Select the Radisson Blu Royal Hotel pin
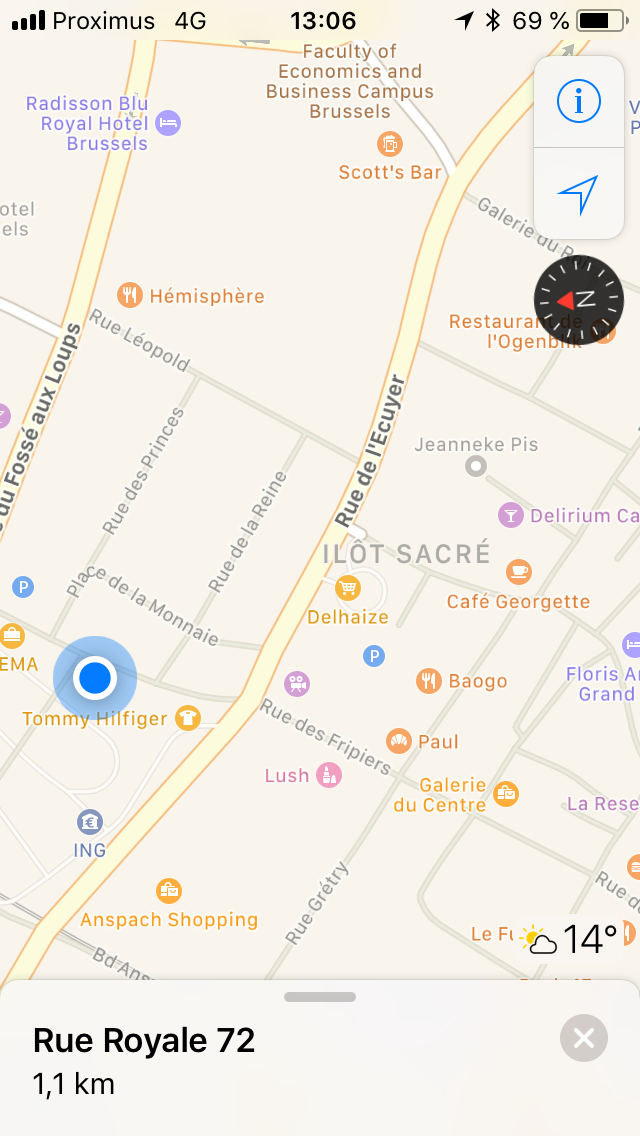This screenshot has height=1136, width=640. pos(168,122)
